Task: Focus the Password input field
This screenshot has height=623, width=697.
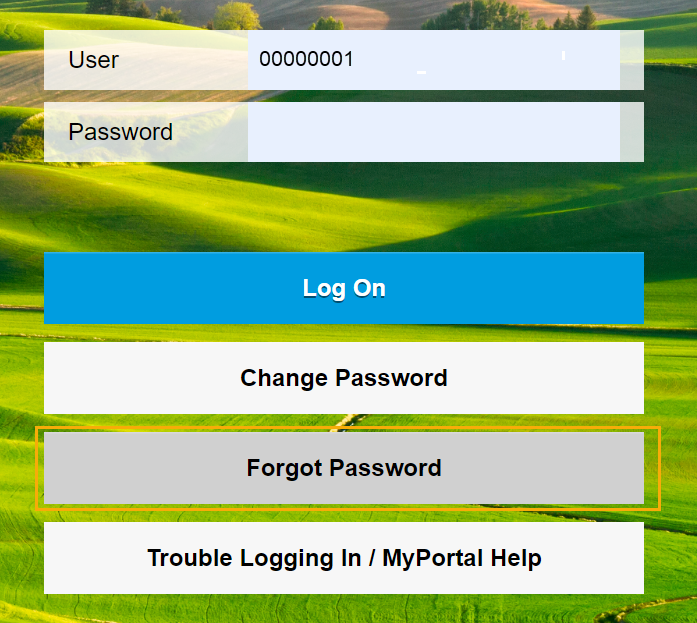Action: point(433,132)
